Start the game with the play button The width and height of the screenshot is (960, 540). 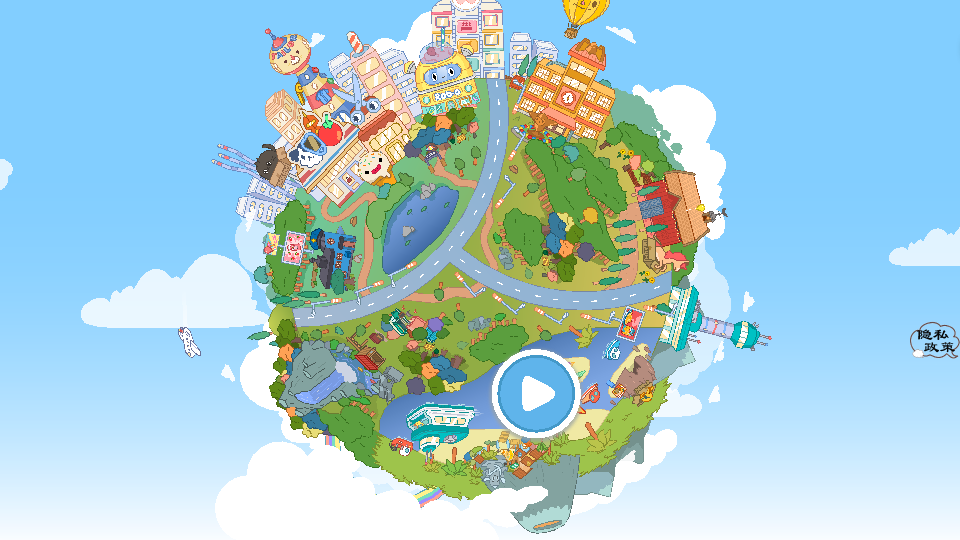[537, 393]
